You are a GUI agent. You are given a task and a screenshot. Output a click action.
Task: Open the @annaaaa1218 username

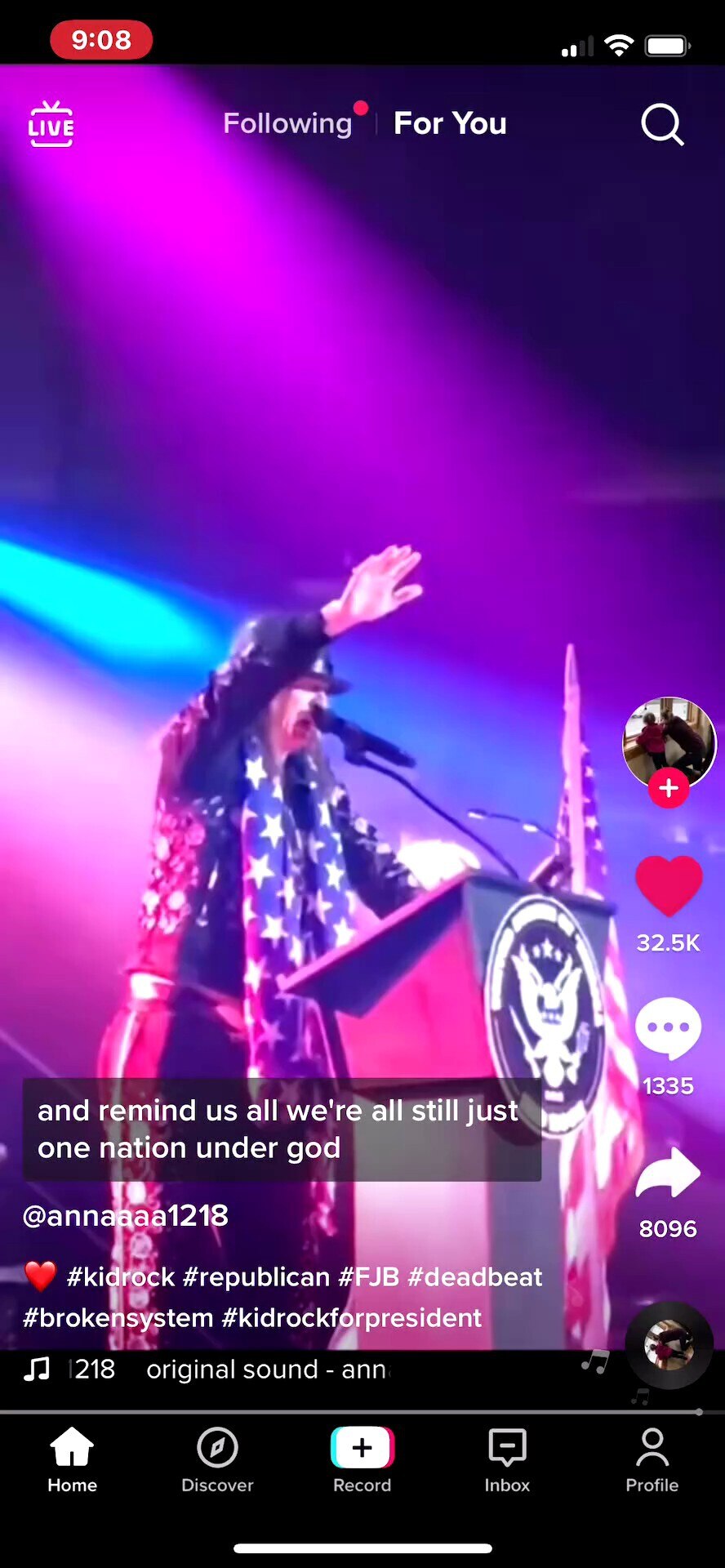click(x=126, y=1216)
